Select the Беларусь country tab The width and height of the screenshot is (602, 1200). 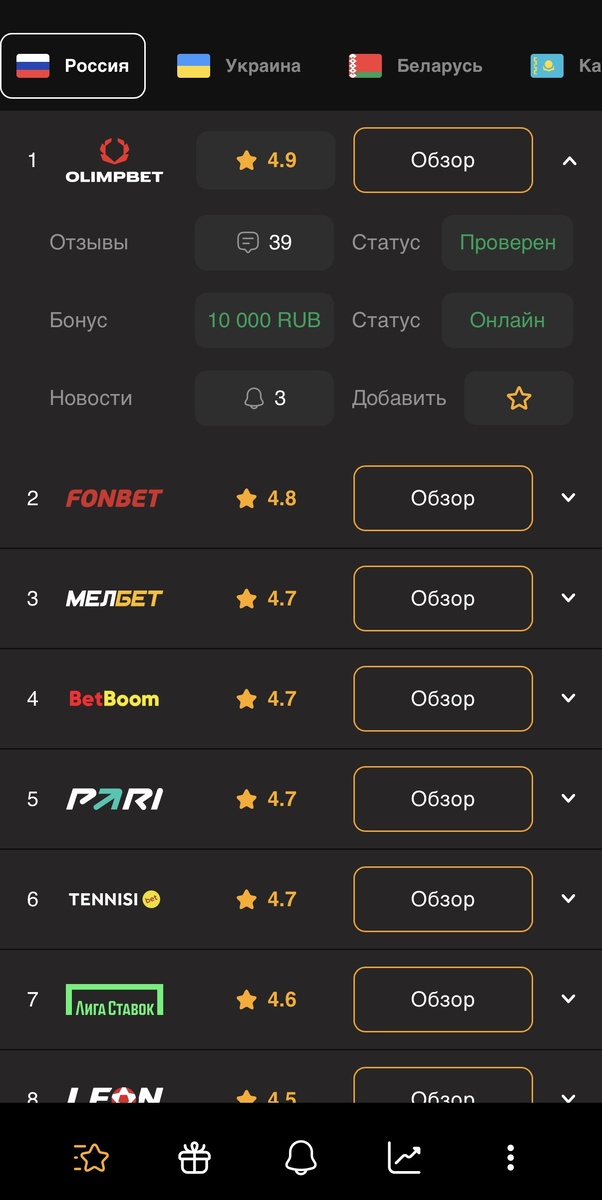[x=415, y=66]
